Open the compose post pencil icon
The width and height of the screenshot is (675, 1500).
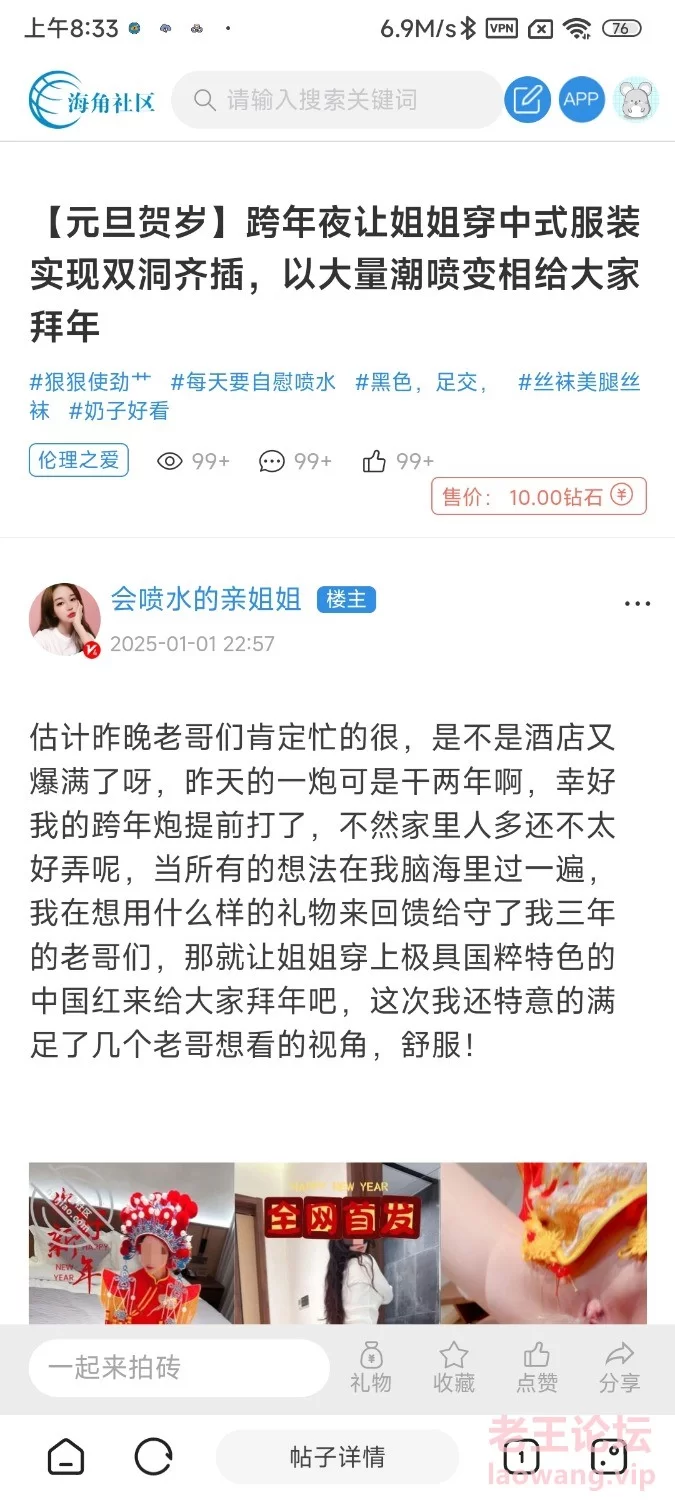[x=527, y=100]
